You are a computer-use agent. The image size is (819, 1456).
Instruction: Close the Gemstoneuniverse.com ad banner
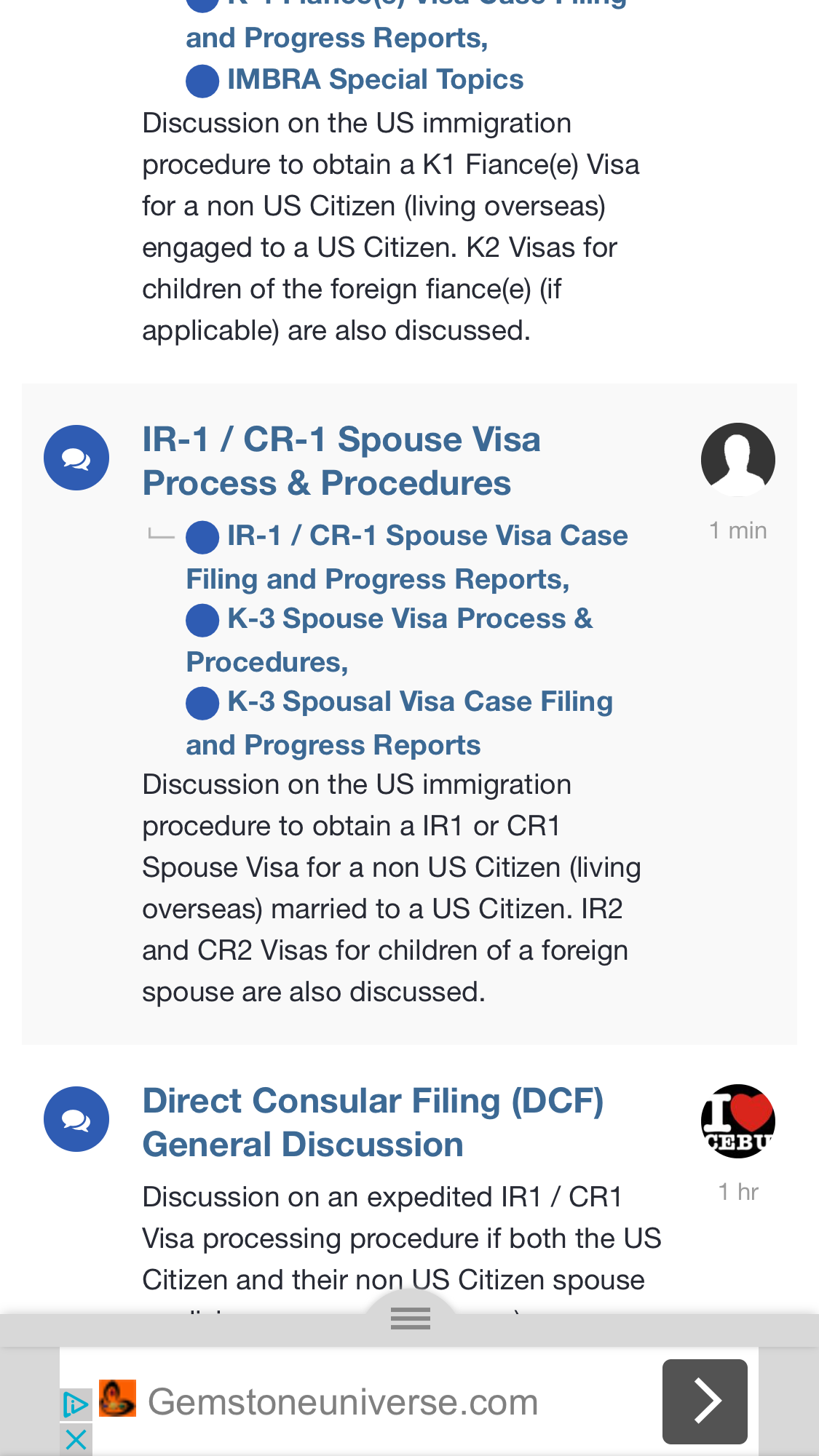point(76,1439)
